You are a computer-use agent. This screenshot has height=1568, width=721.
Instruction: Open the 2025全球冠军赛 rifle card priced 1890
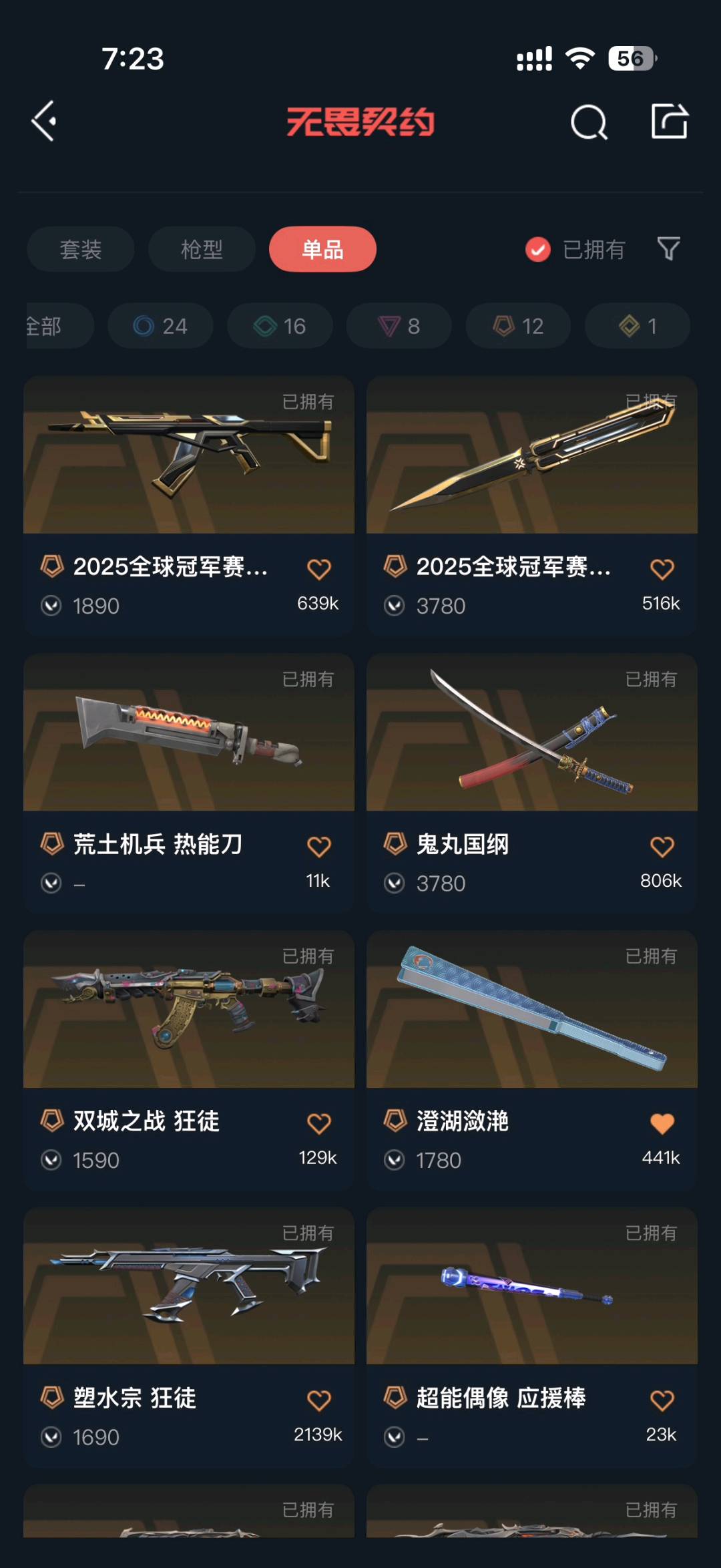click(x=189, y=506)
